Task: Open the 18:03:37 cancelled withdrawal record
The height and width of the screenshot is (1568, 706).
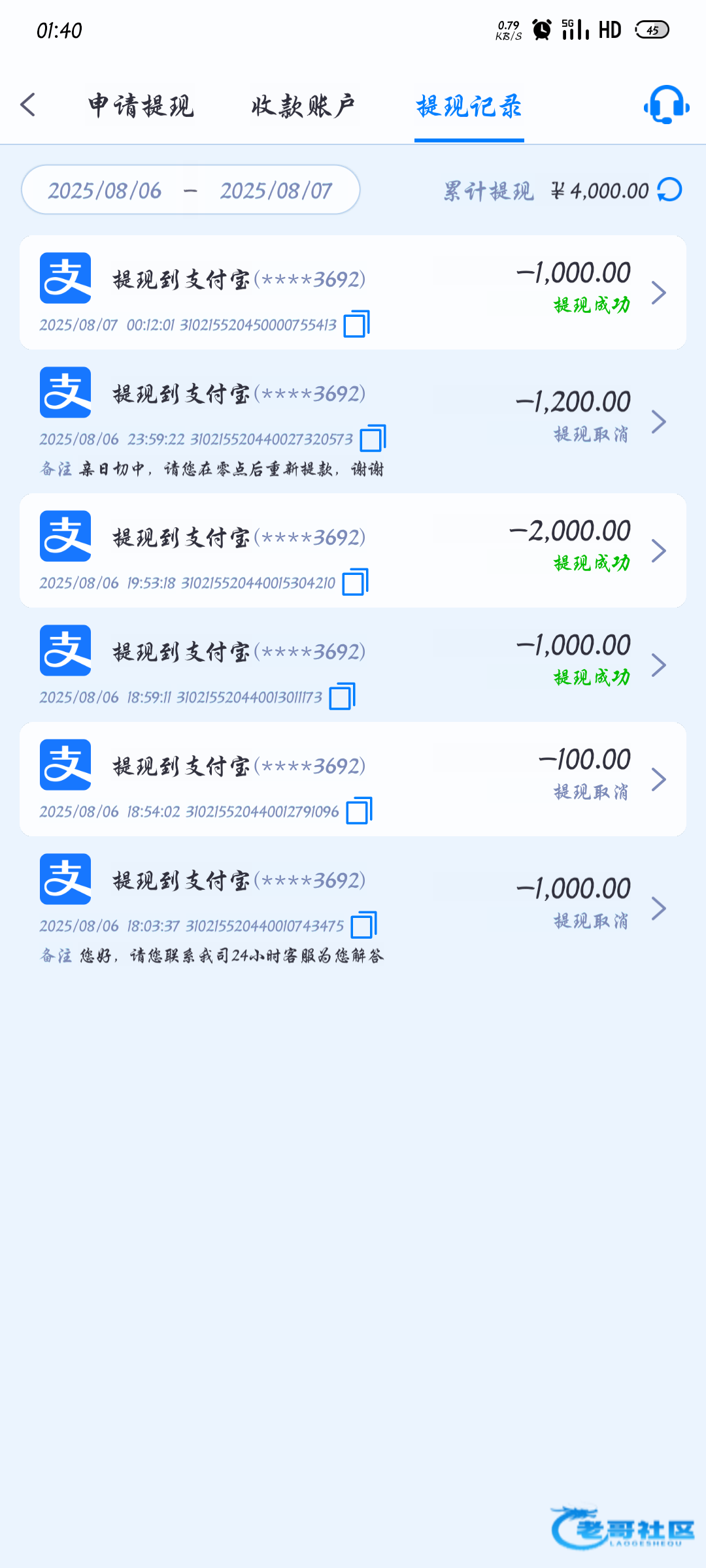Action: click(353, 908)
